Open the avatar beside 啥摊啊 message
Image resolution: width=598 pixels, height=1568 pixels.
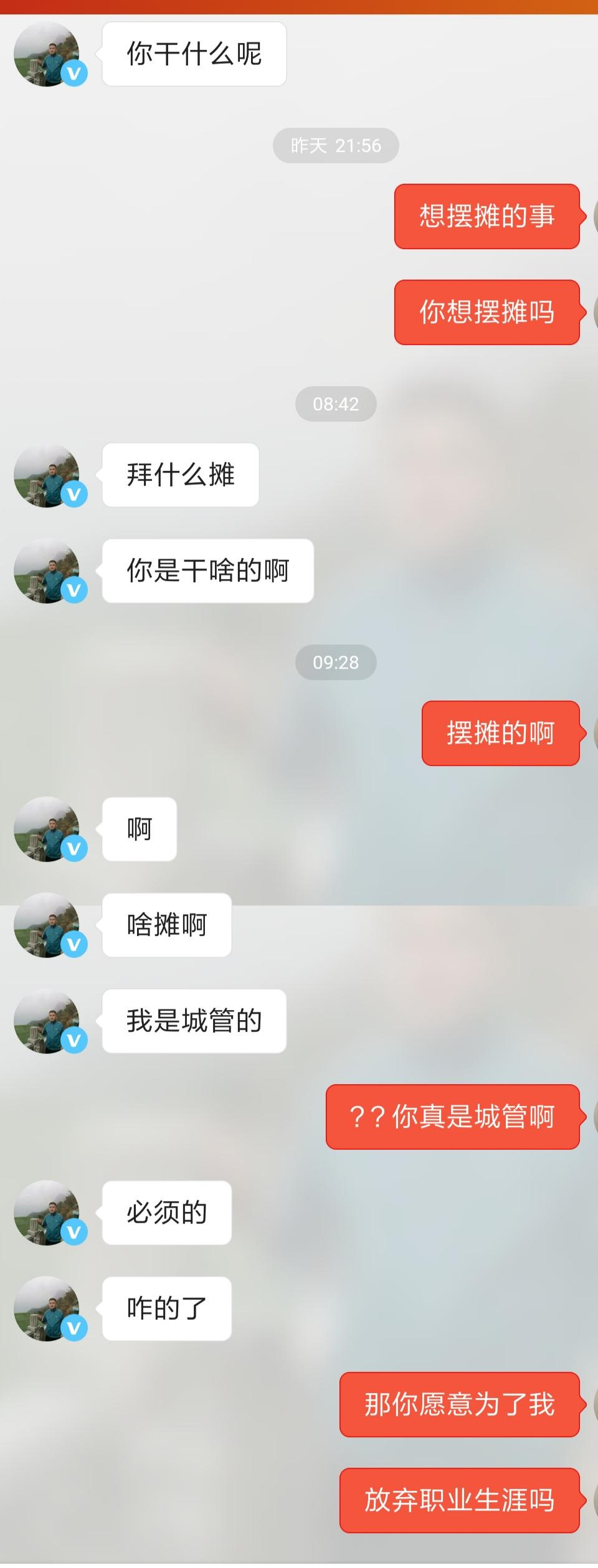tap(47, 925)
